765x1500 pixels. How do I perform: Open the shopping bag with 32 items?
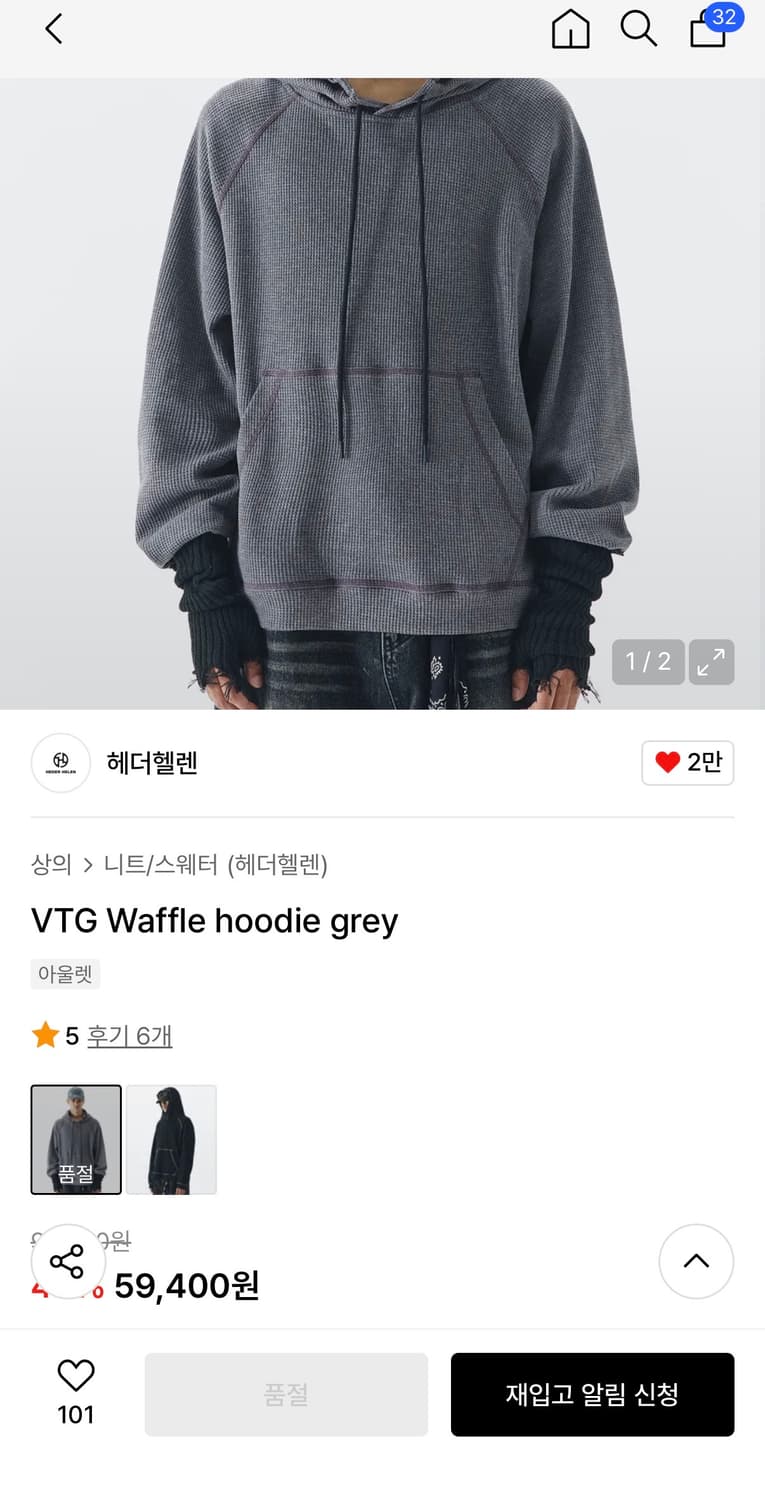point(707,29)
